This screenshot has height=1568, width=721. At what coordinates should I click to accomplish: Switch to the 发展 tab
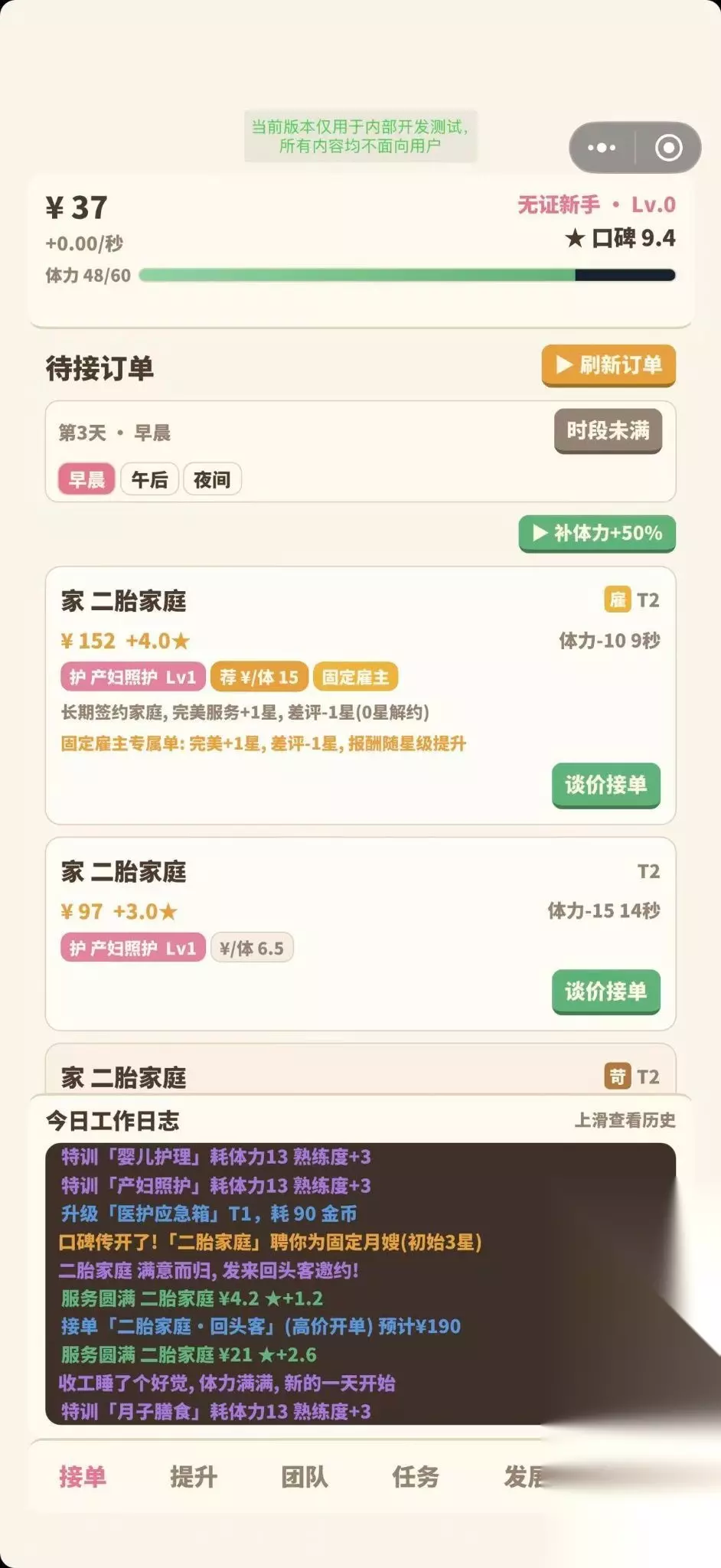pyautogui.click(x=525, y=1476)
